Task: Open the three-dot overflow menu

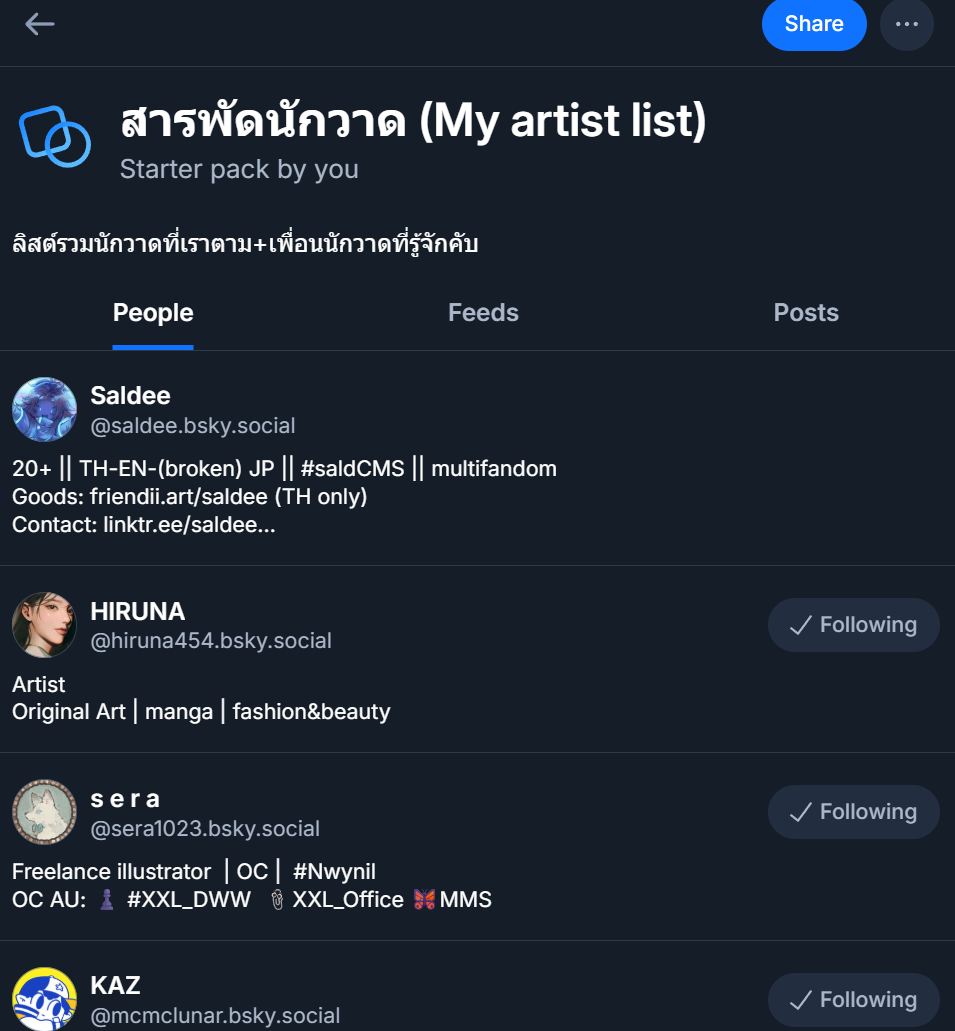Action: pos(906,24)
